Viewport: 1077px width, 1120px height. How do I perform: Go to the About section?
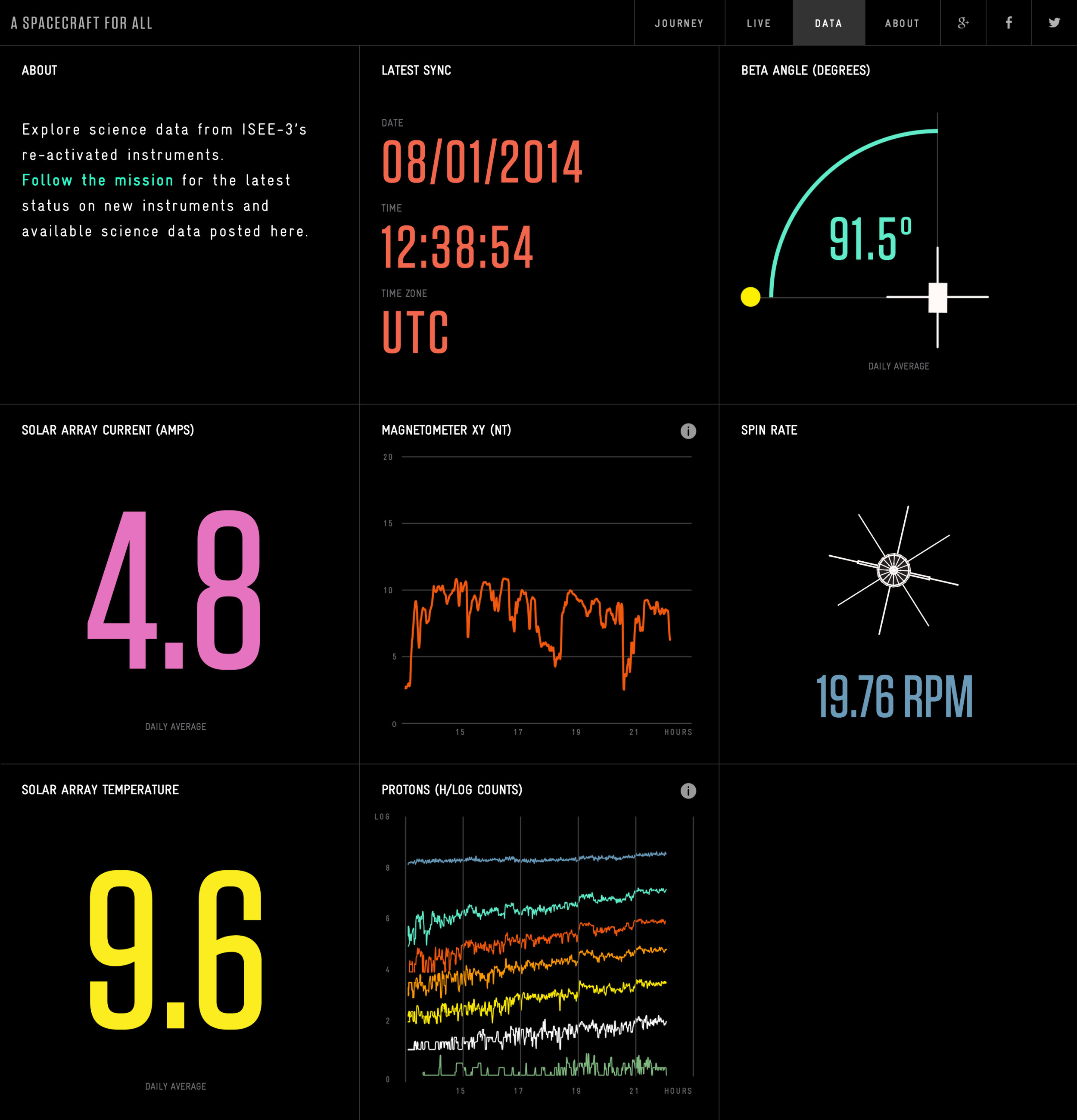(x=902, y=23)
